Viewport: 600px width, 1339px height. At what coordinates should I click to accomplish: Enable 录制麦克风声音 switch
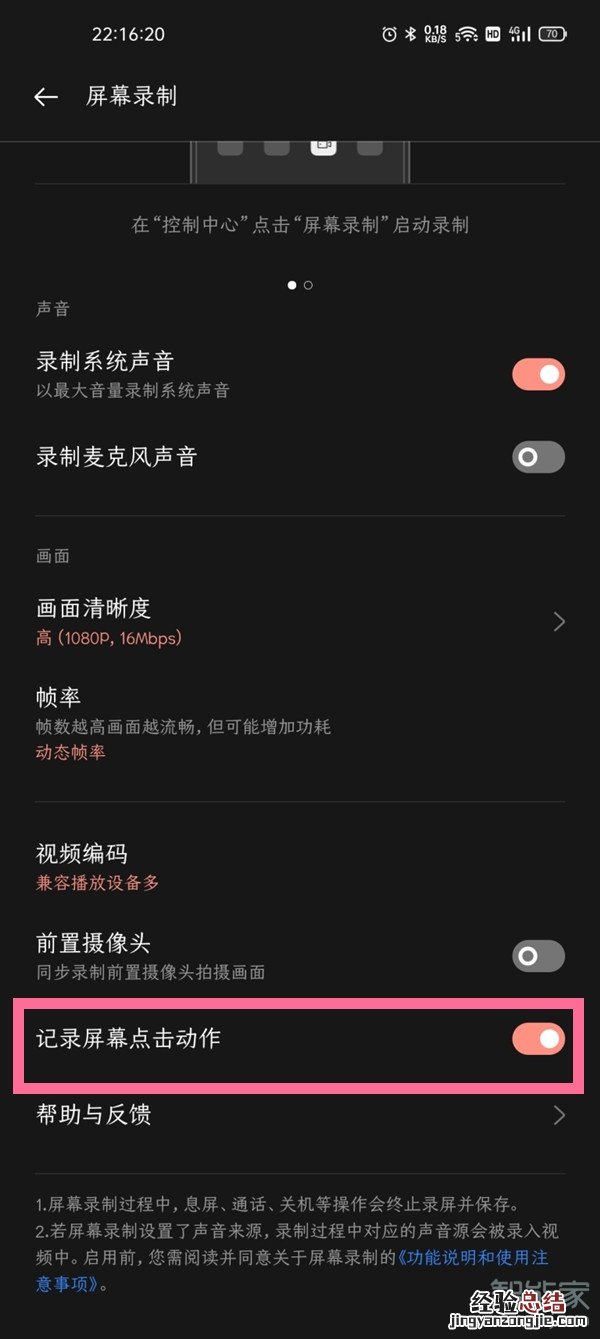[538, 457]
